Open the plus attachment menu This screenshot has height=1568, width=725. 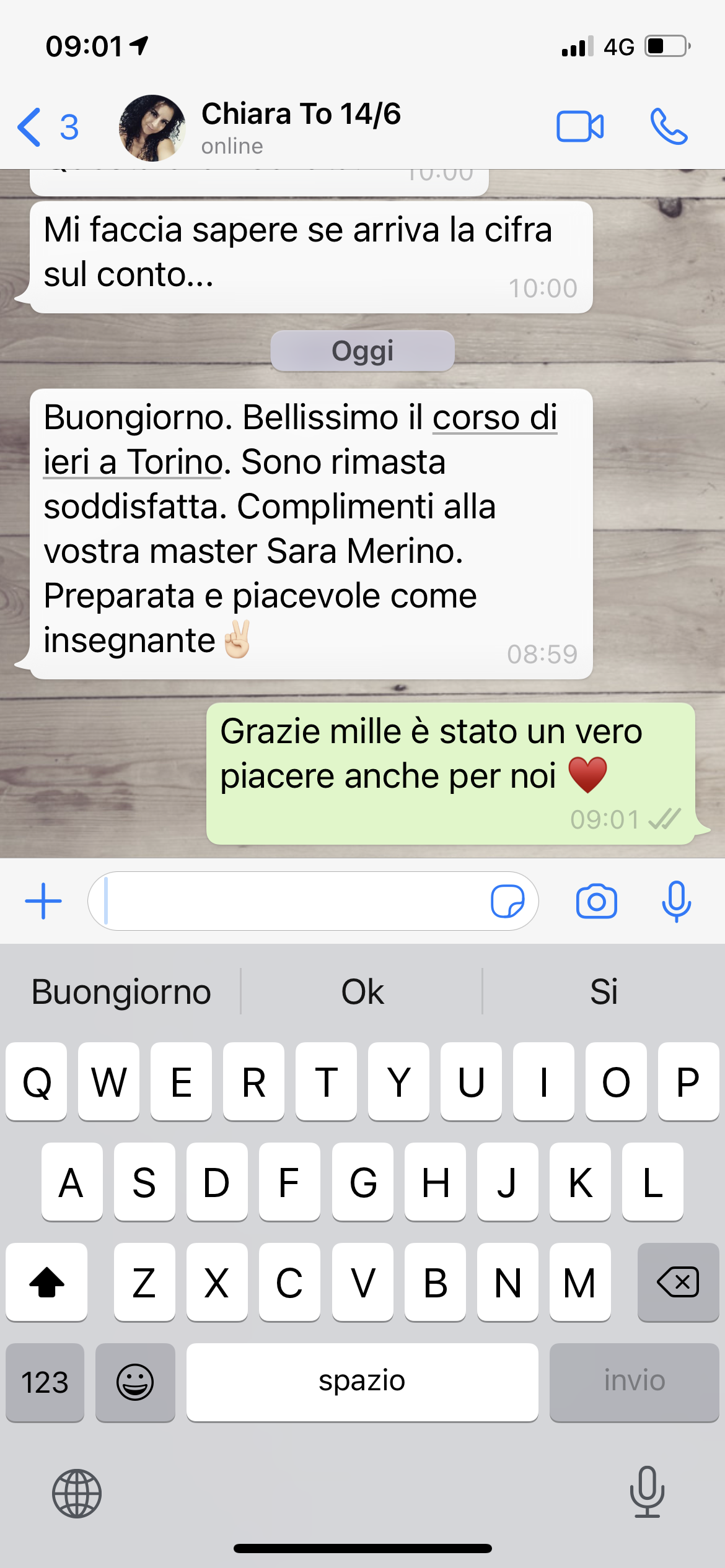click(x=43, y=901)
